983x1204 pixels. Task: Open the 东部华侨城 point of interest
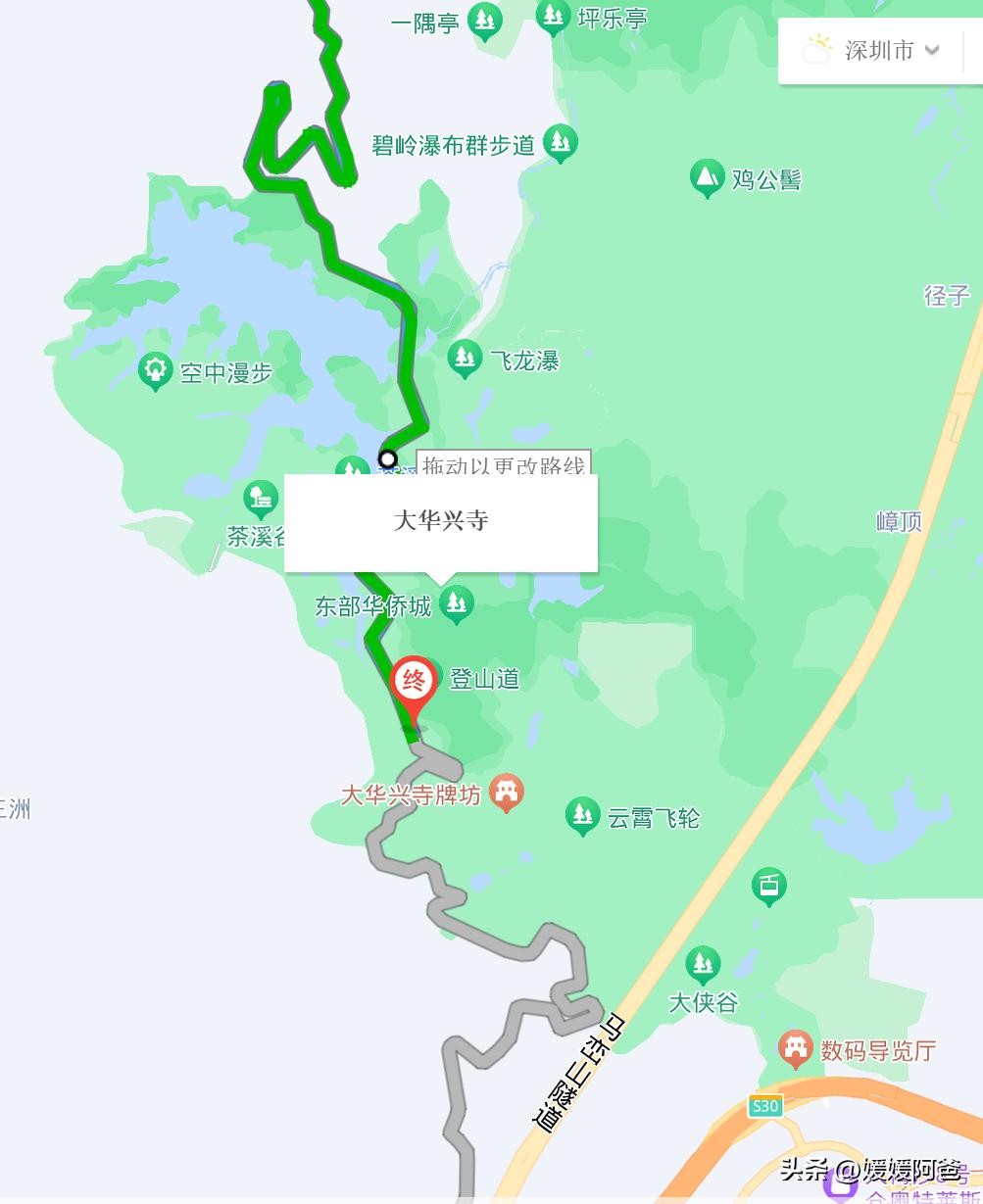coord(456,604)
